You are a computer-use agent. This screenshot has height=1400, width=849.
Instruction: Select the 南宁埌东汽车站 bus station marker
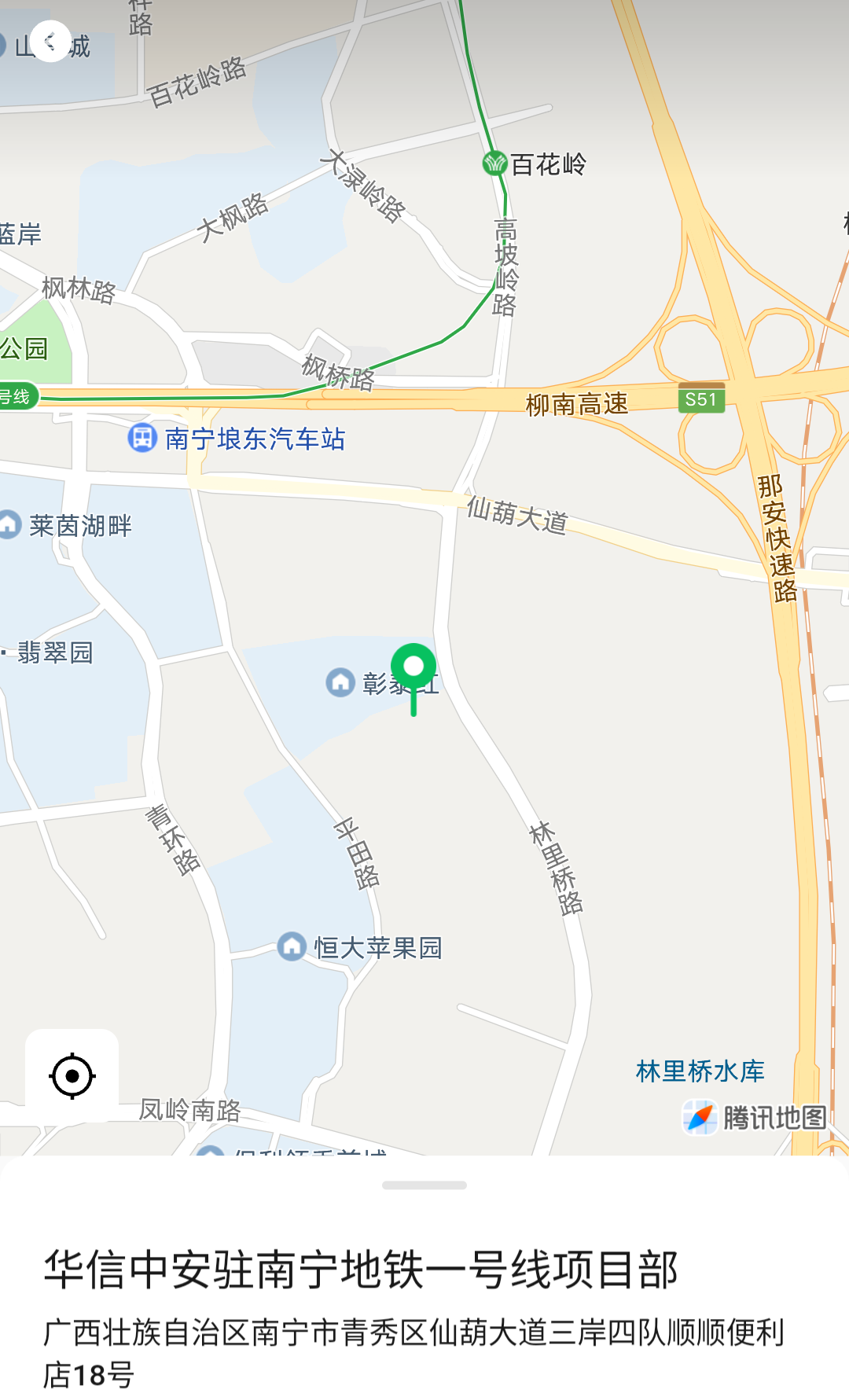click(142, 438)
